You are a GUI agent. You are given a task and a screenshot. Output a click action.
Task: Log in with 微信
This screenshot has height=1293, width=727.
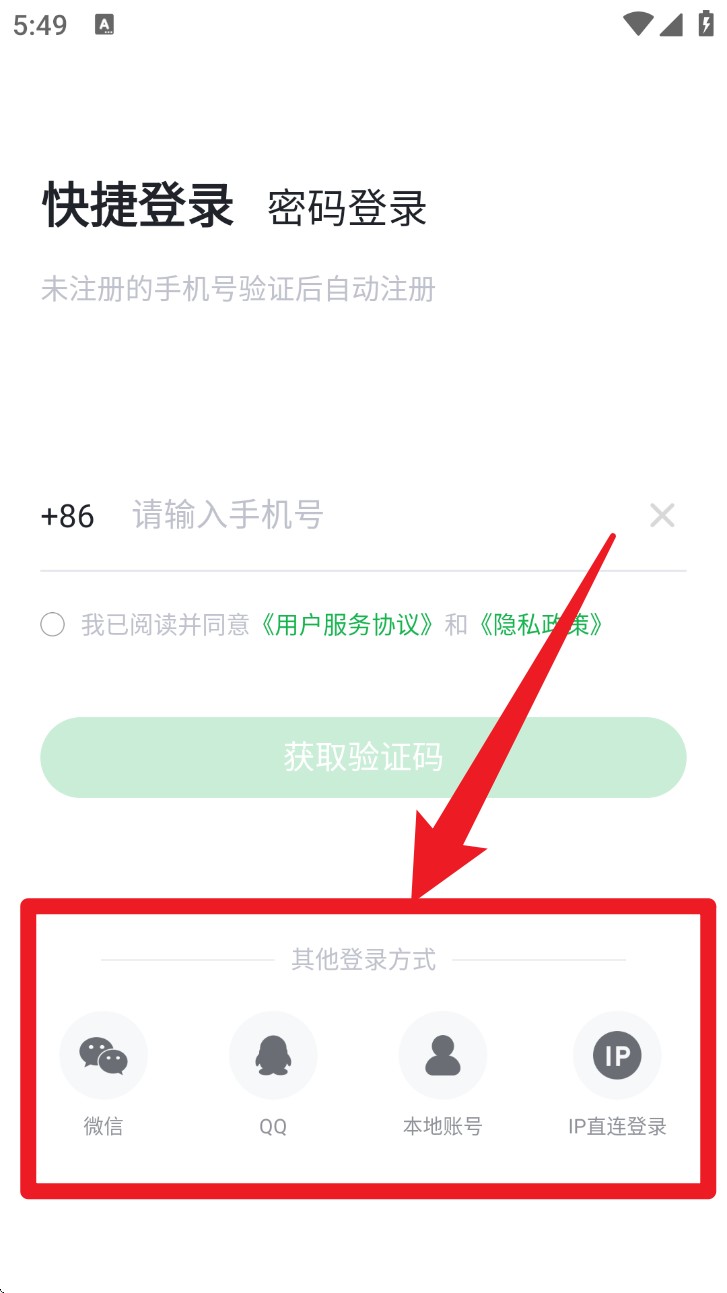103,1056
